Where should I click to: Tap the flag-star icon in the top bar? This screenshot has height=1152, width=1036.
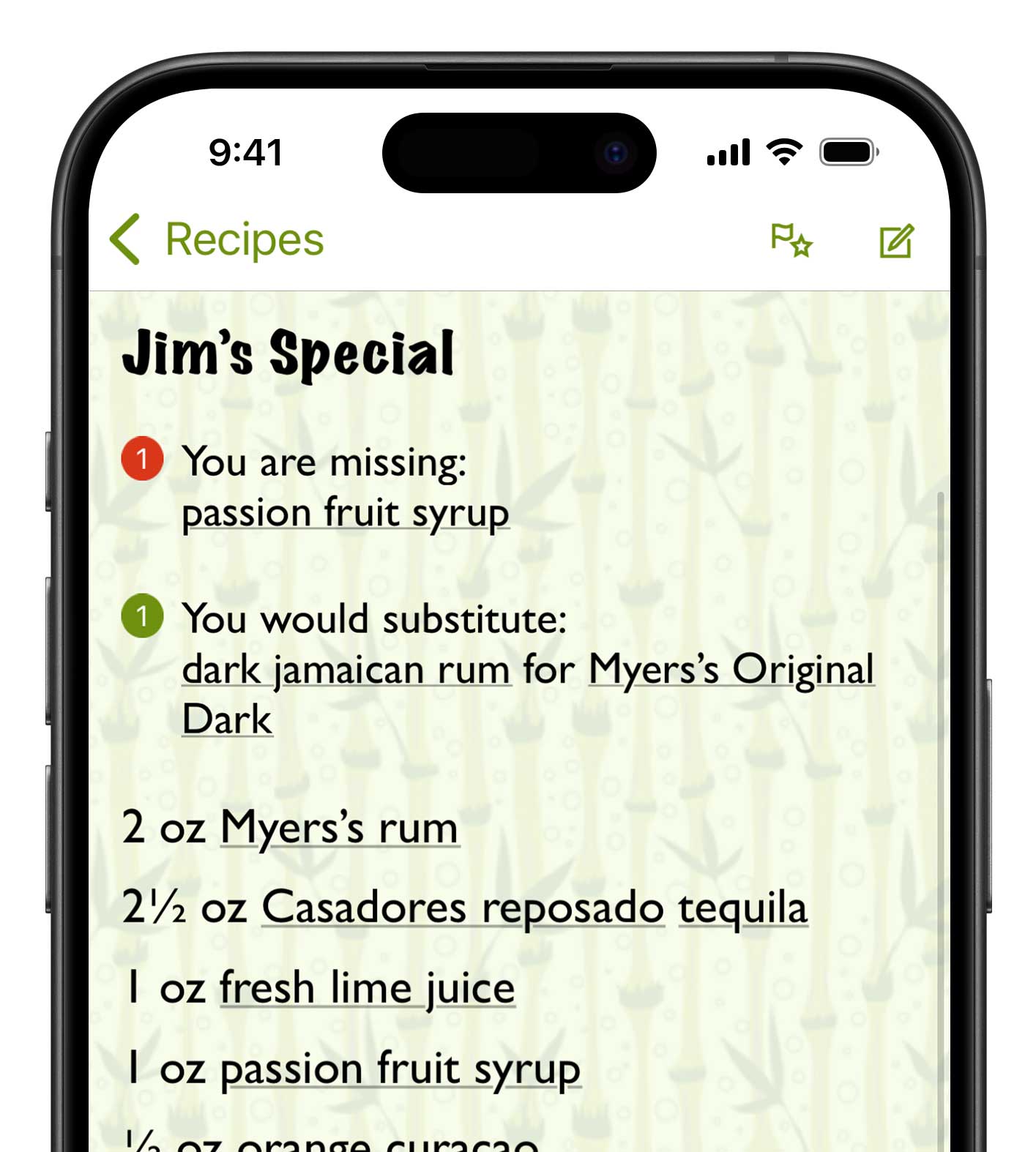point(791,239)
